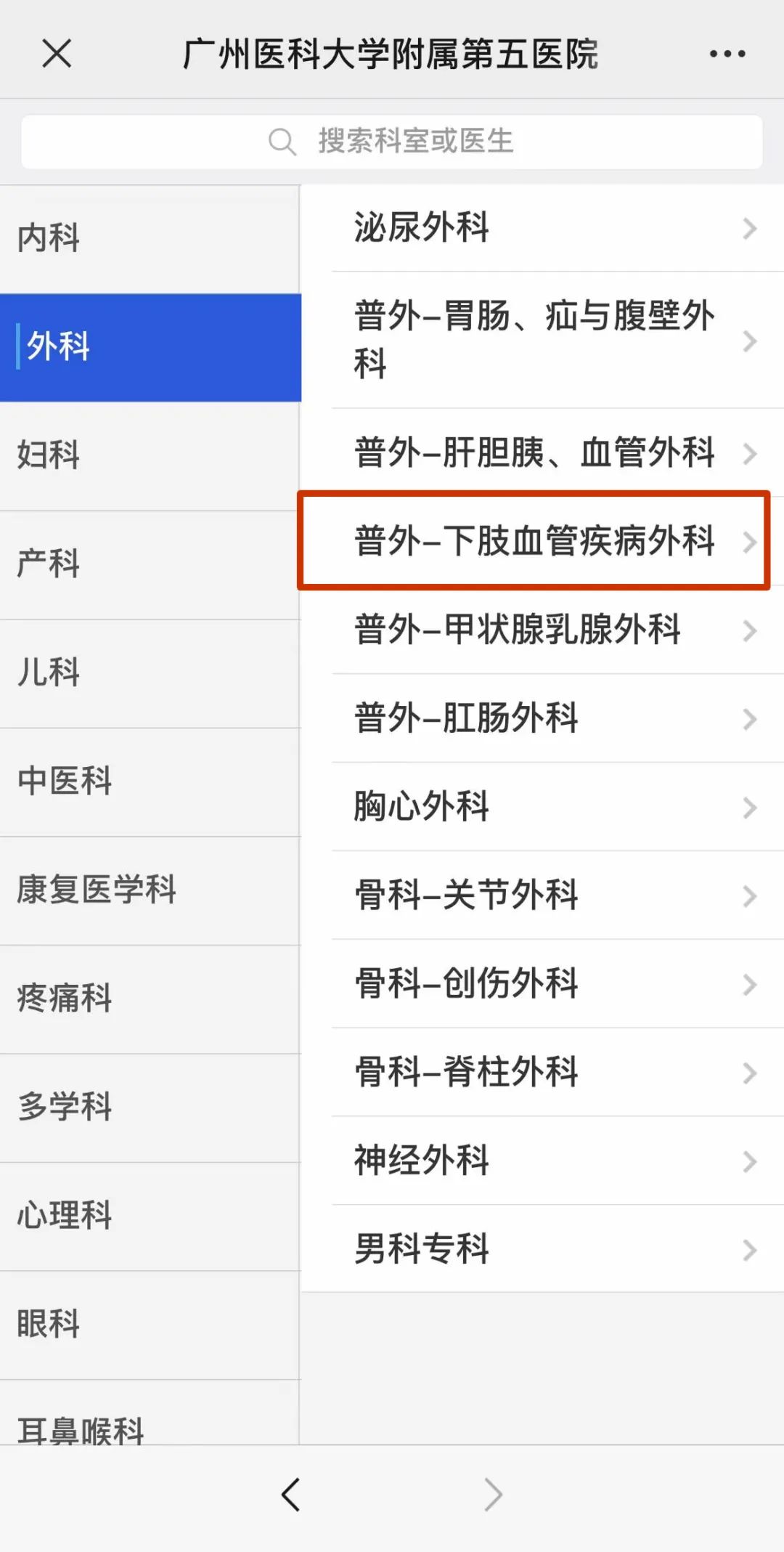Open 普外-甲状腺乳腺外科 department
The height and width of the screenshot is (1552, 784).
(543, 630)
